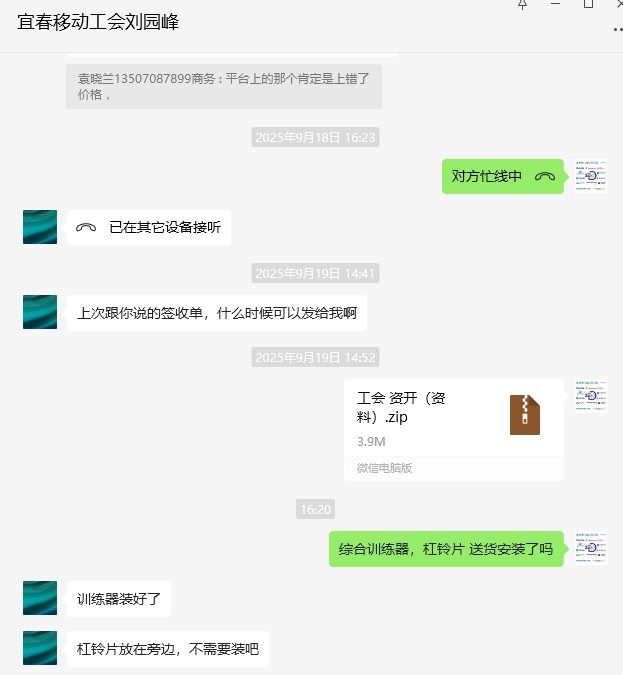Tap the 已在其它设备接听 call record

tap(149, 227)
